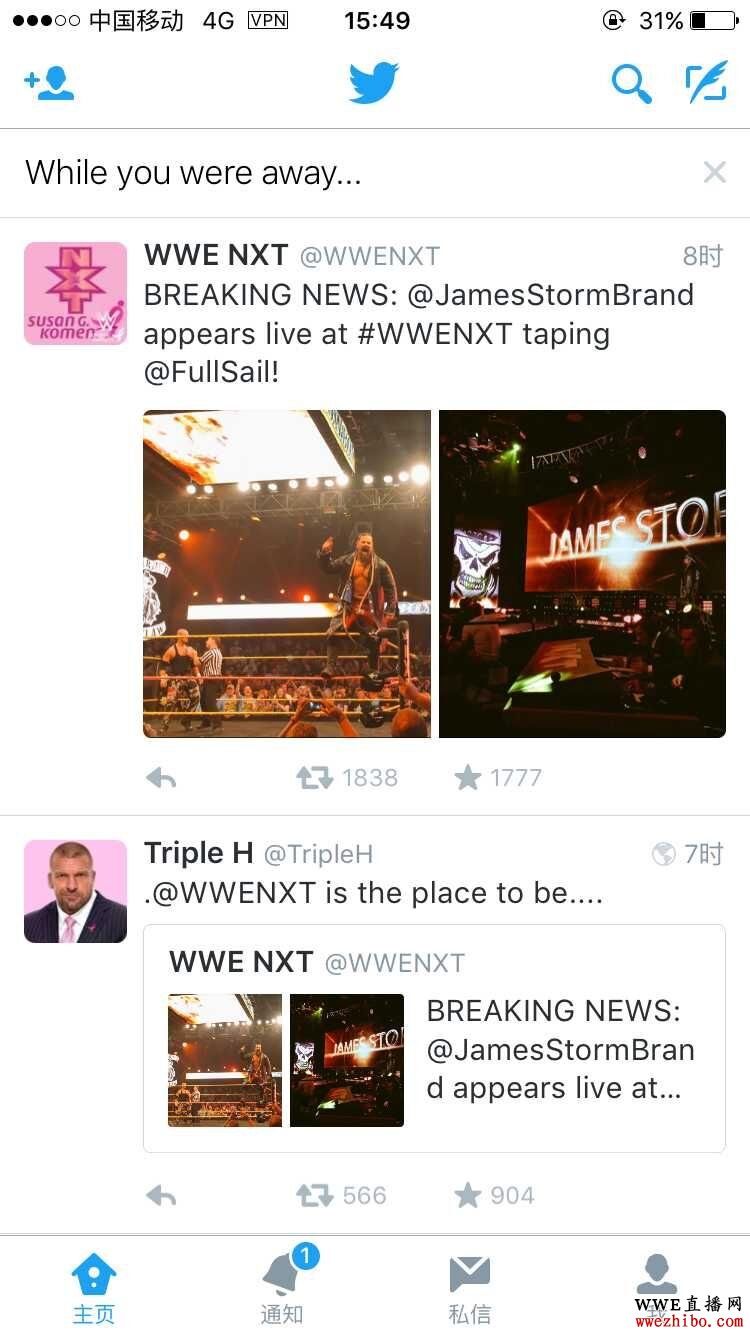750x1334 pixels.
Task: Favorite the WWE NXT tweet
Action: [x=468, y=777]
